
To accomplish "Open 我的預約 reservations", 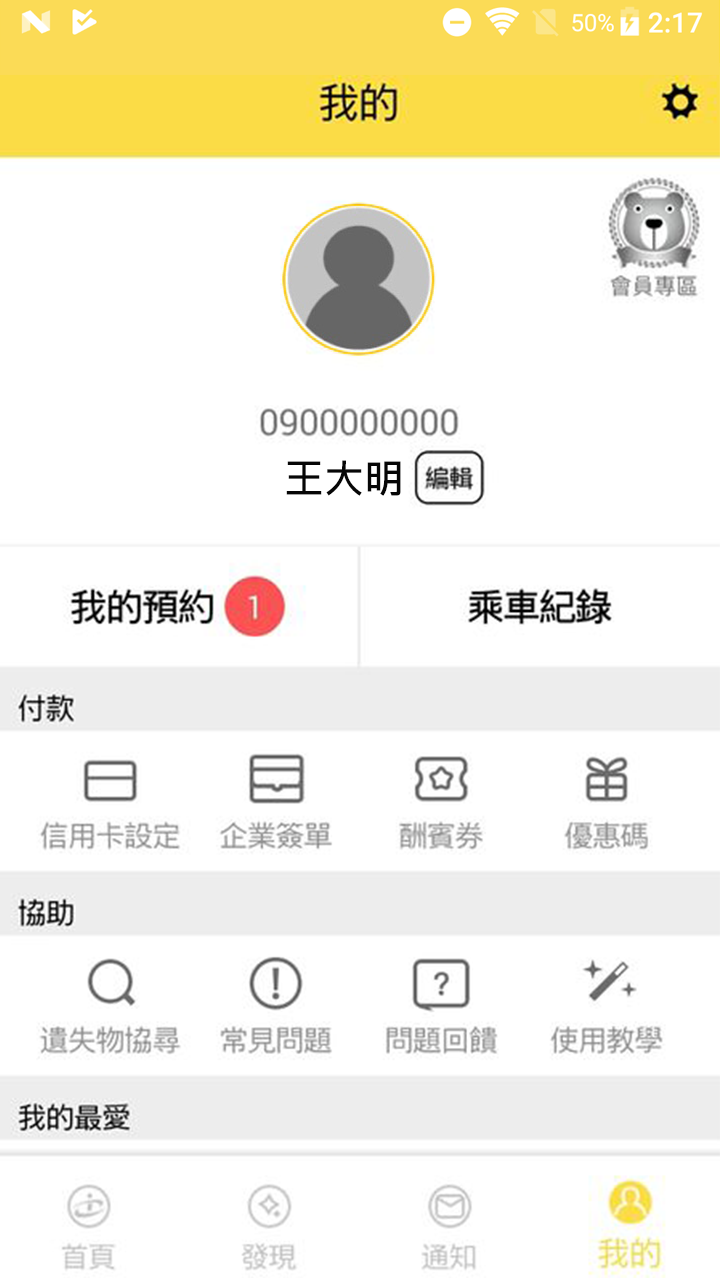I will click(178, 607).
